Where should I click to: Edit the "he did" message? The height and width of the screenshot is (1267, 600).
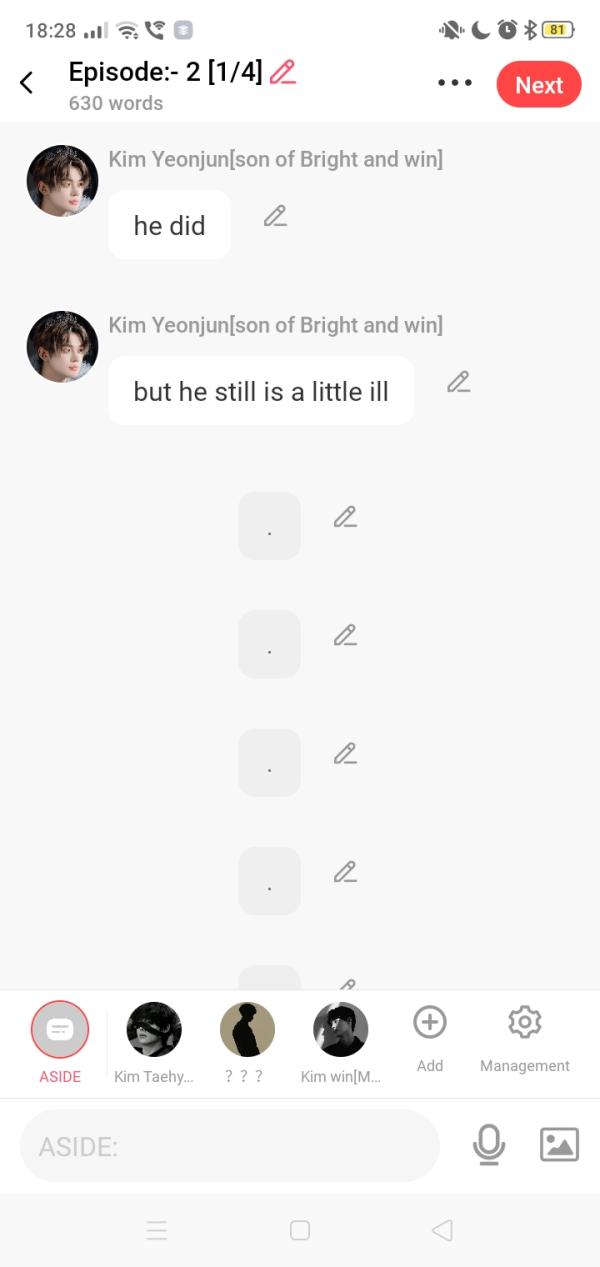[x=275, y=216]
